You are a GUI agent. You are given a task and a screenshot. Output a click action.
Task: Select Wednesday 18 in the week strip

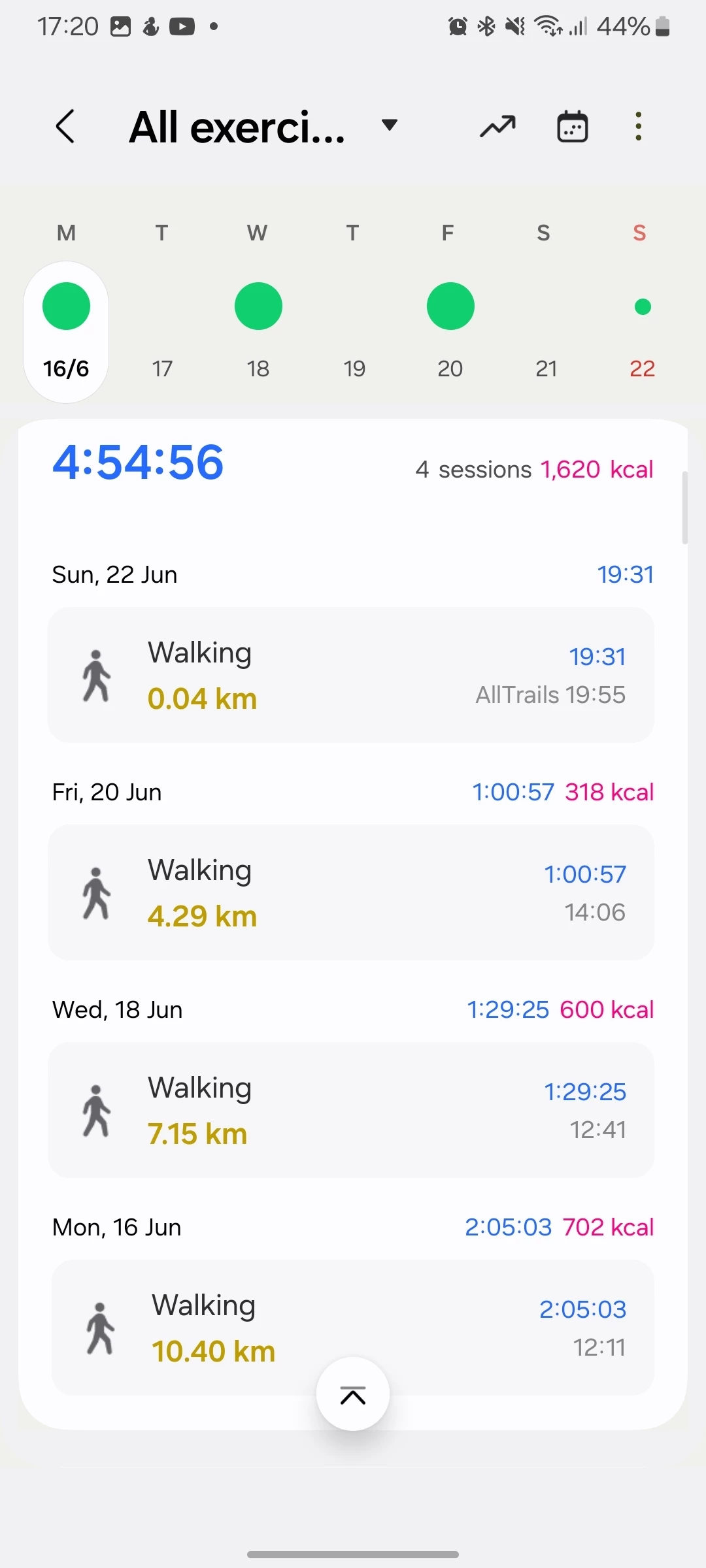click(258, 332)
